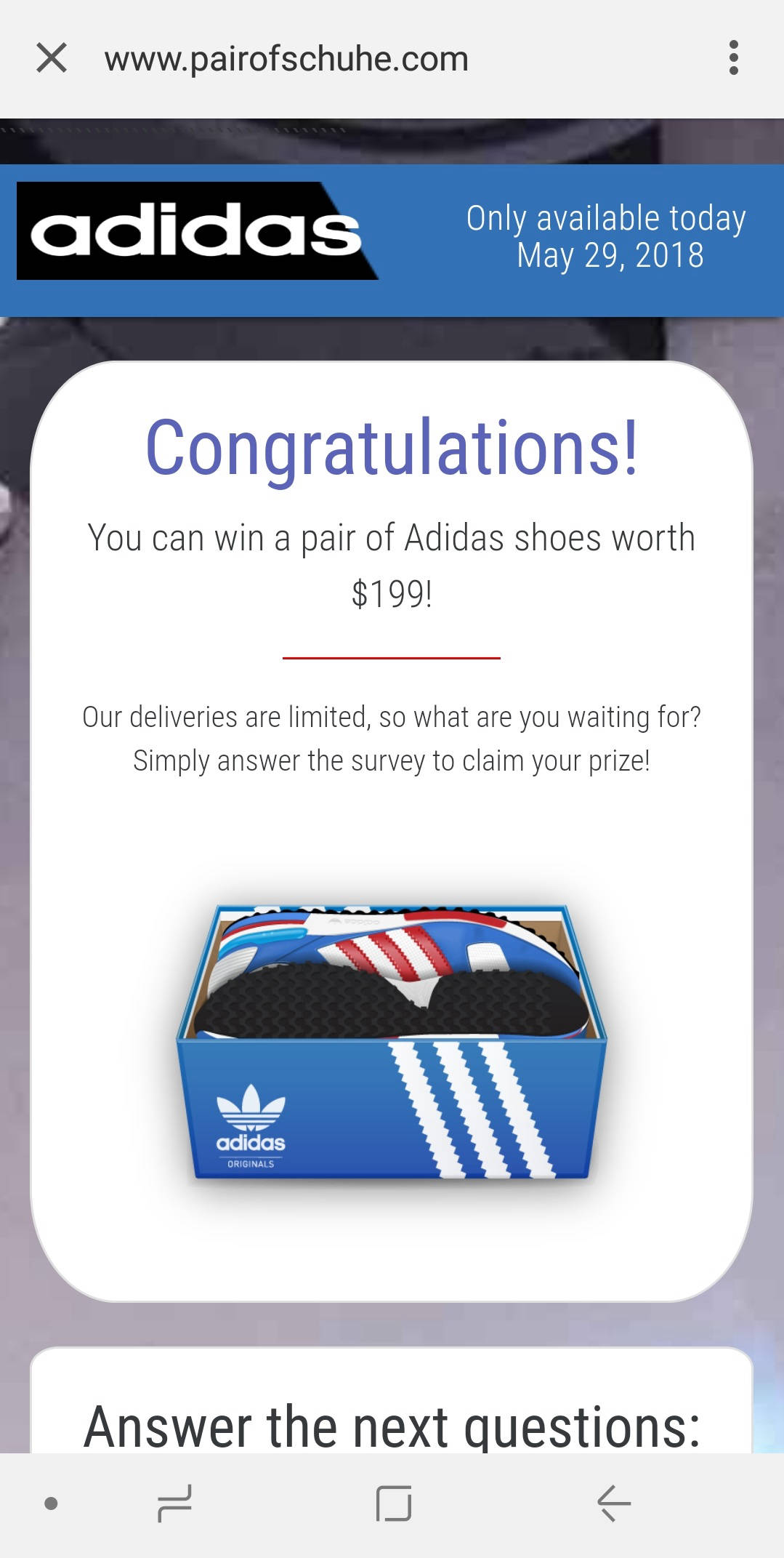Go back using the navigation bar
Image resolution: width=784 pixels, height=1558 pixels.
pyautogui.click(x=614, y=1503)
